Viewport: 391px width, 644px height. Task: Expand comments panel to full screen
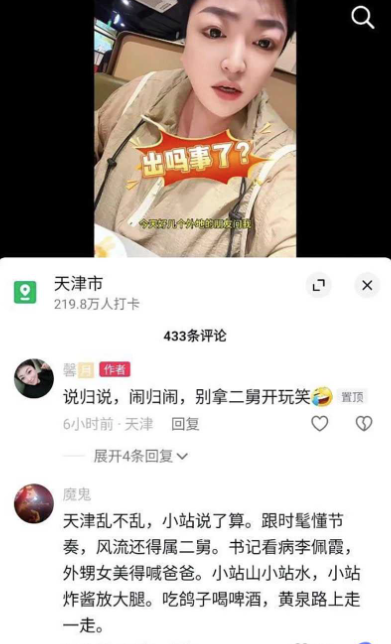(319, 285)
